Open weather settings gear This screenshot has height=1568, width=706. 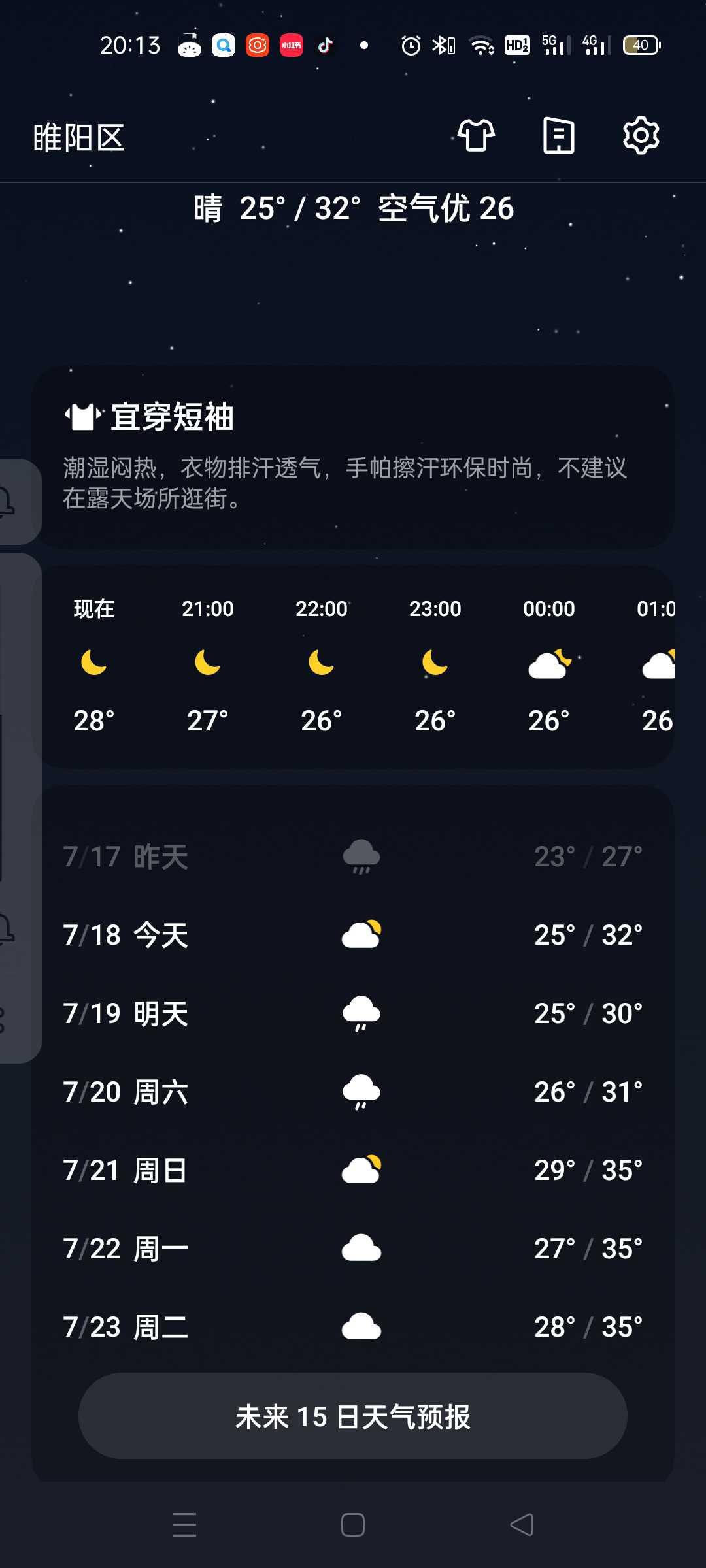click(641, 136)
